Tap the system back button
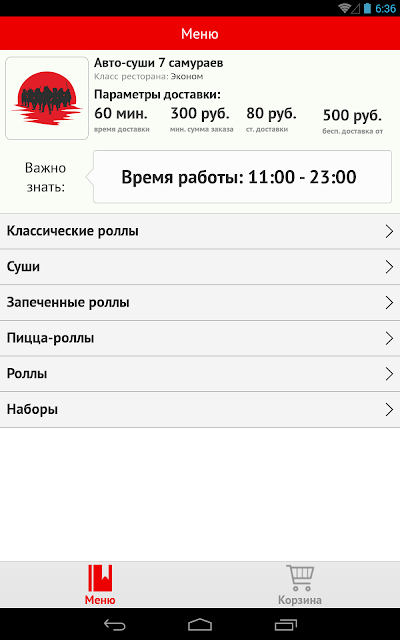 pyautogui.click(x=115, y=624)
